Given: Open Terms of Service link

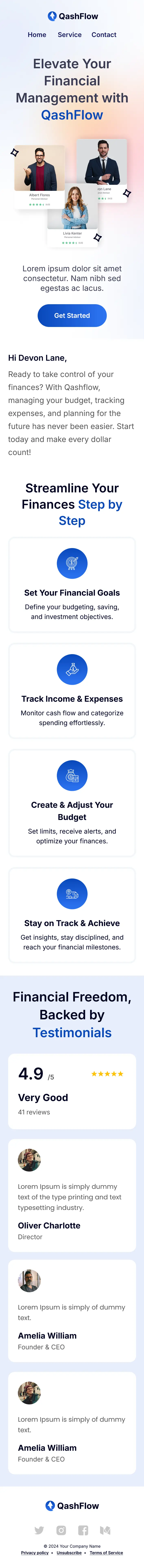Looking at the screenshot, I should (106, 1553).
